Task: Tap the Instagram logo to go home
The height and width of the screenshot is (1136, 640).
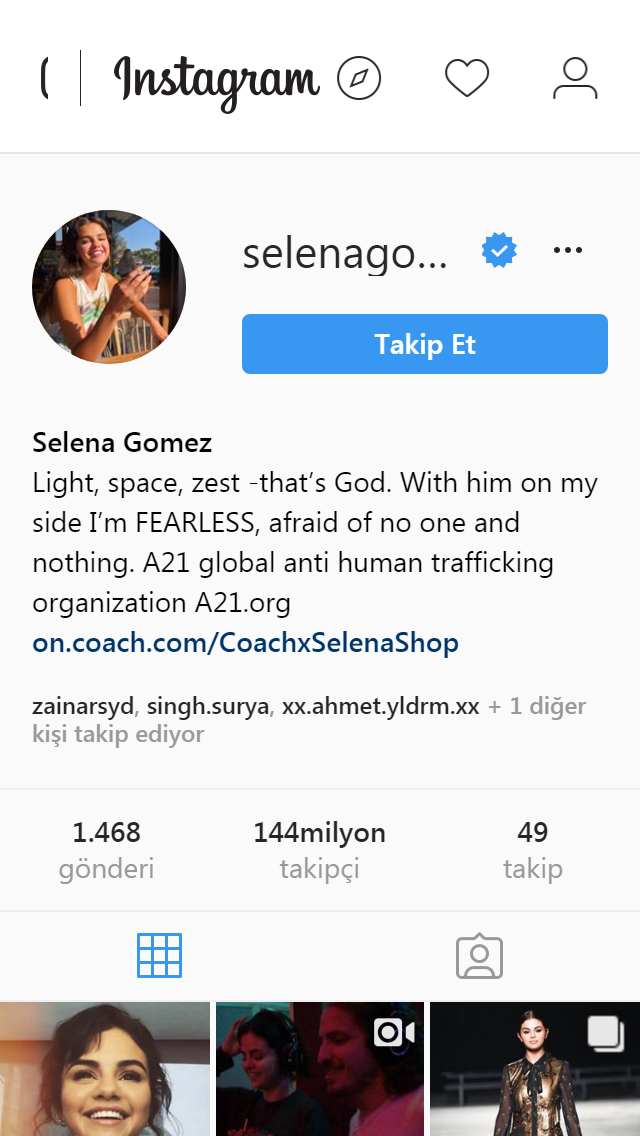Action: tap(216, 80)
